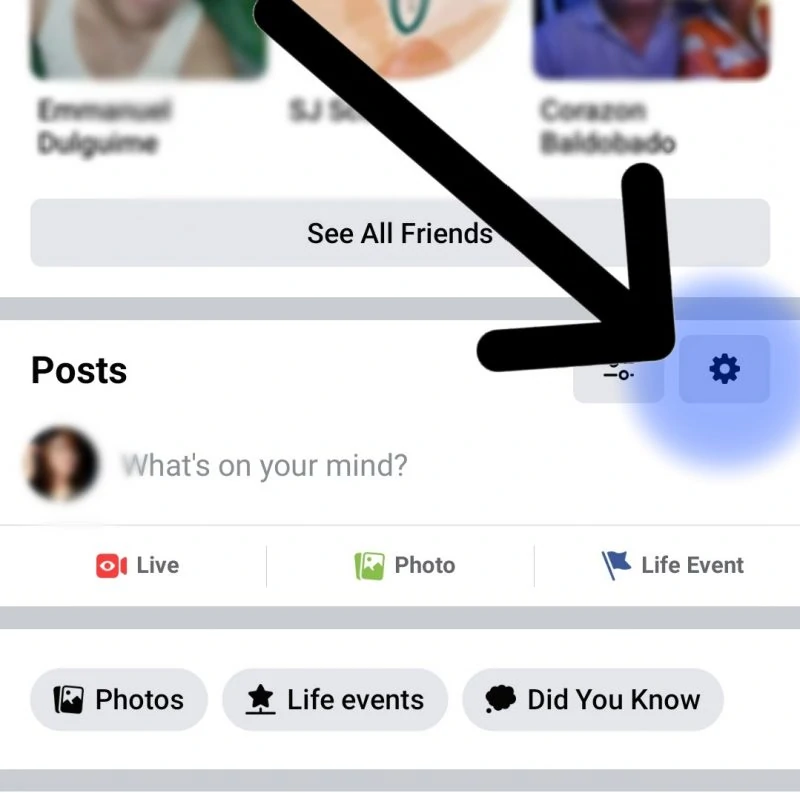Tap See All Friends button
This screenshot has width=800, height=793.
[x=399, y=233]
